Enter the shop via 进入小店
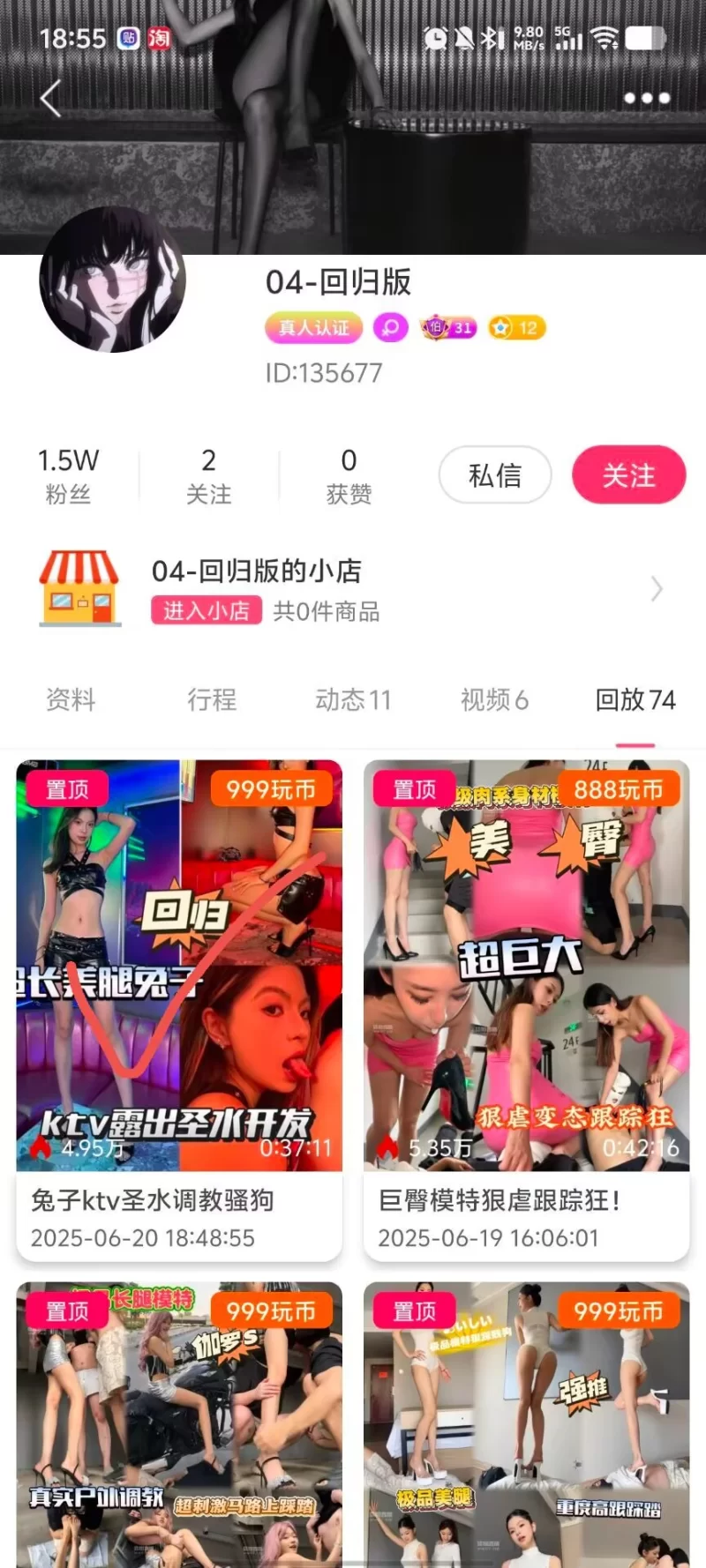The height and width of the screenshot is (1568, 706). tap(207, 611)
